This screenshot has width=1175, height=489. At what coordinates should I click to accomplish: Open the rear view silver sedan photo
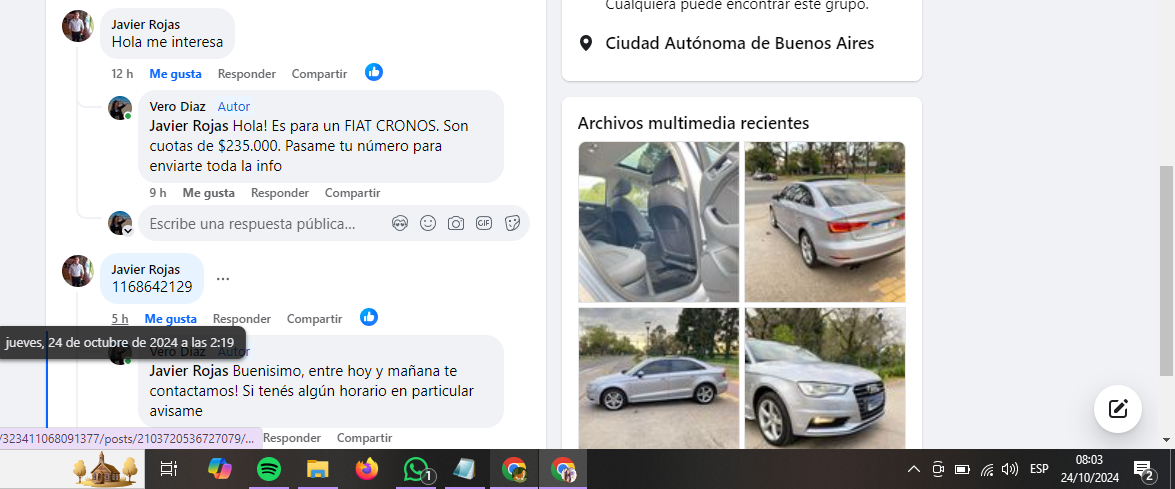tap(825, 221)
